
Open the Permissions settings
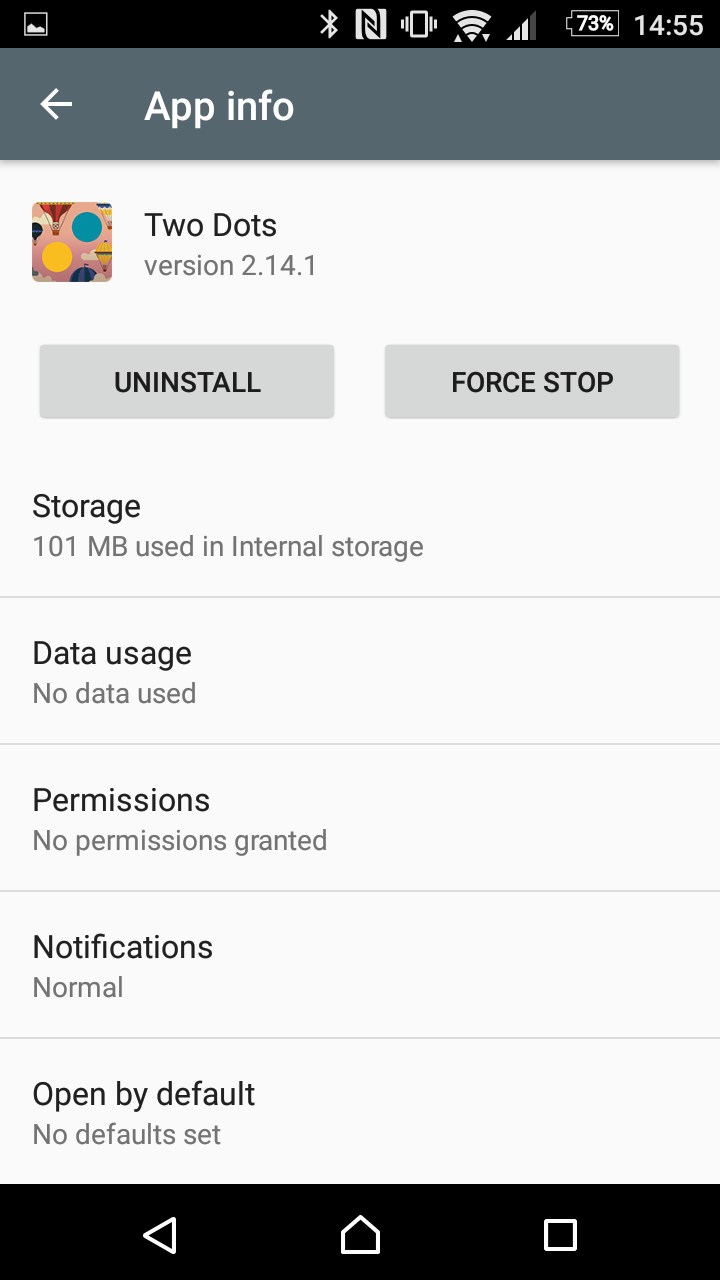[x=360, y=818]
